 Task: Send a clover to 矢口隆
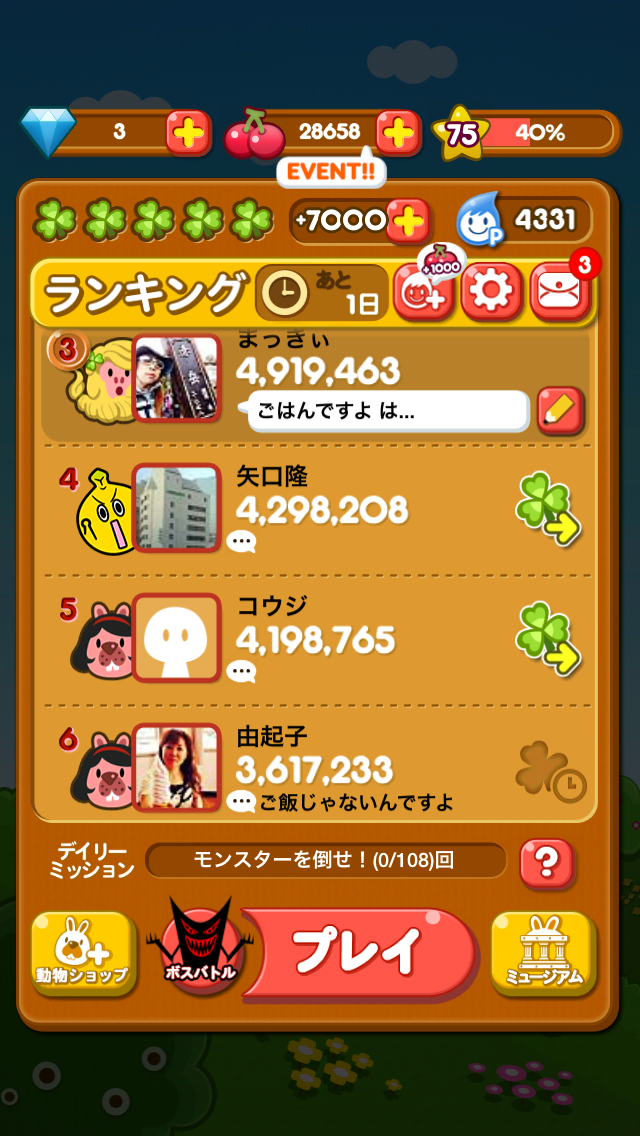pos(547,510)
